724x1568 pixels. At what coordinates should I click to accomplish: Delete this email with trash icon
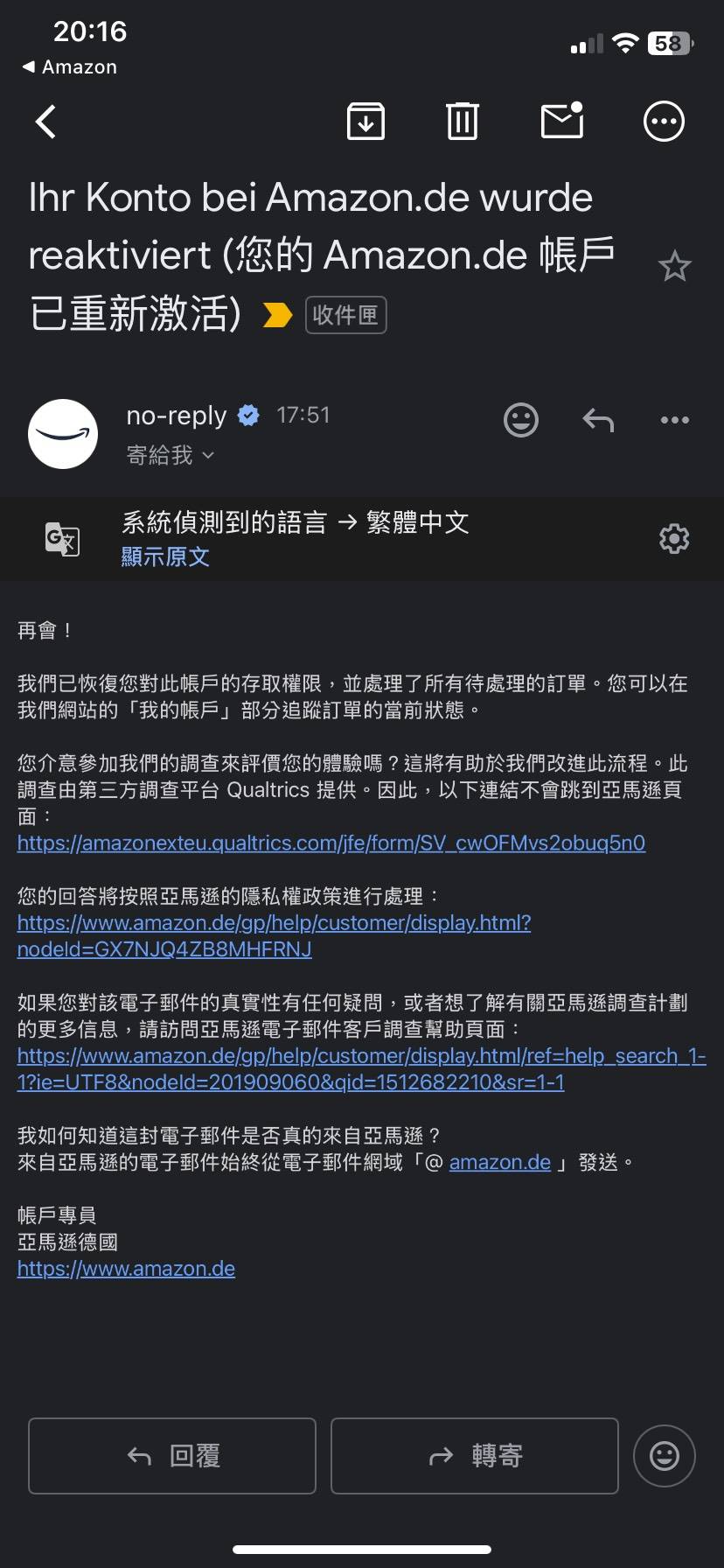(x=463, y=122)
